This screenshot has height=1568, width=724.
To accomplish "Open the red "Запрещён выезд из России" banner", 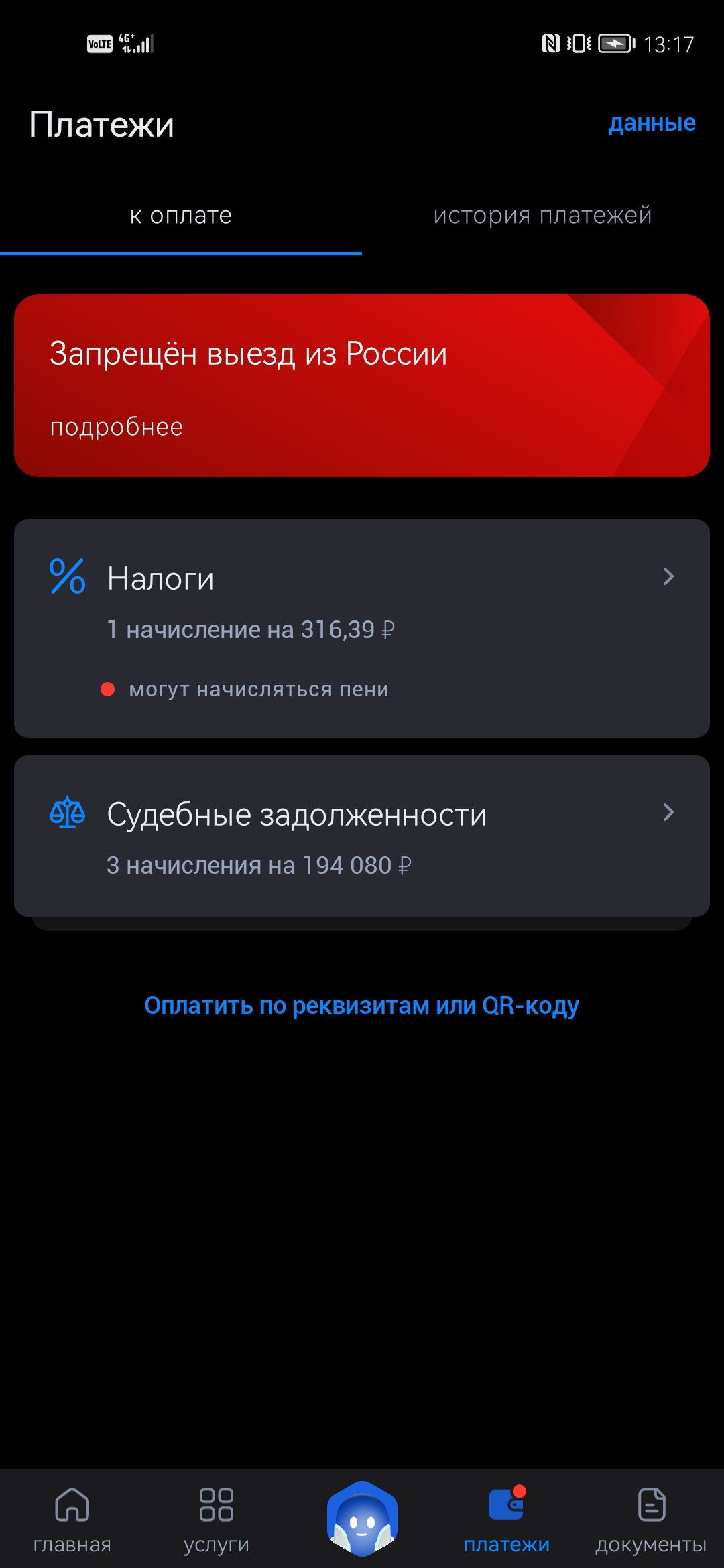I will click(x=362, y=385).
